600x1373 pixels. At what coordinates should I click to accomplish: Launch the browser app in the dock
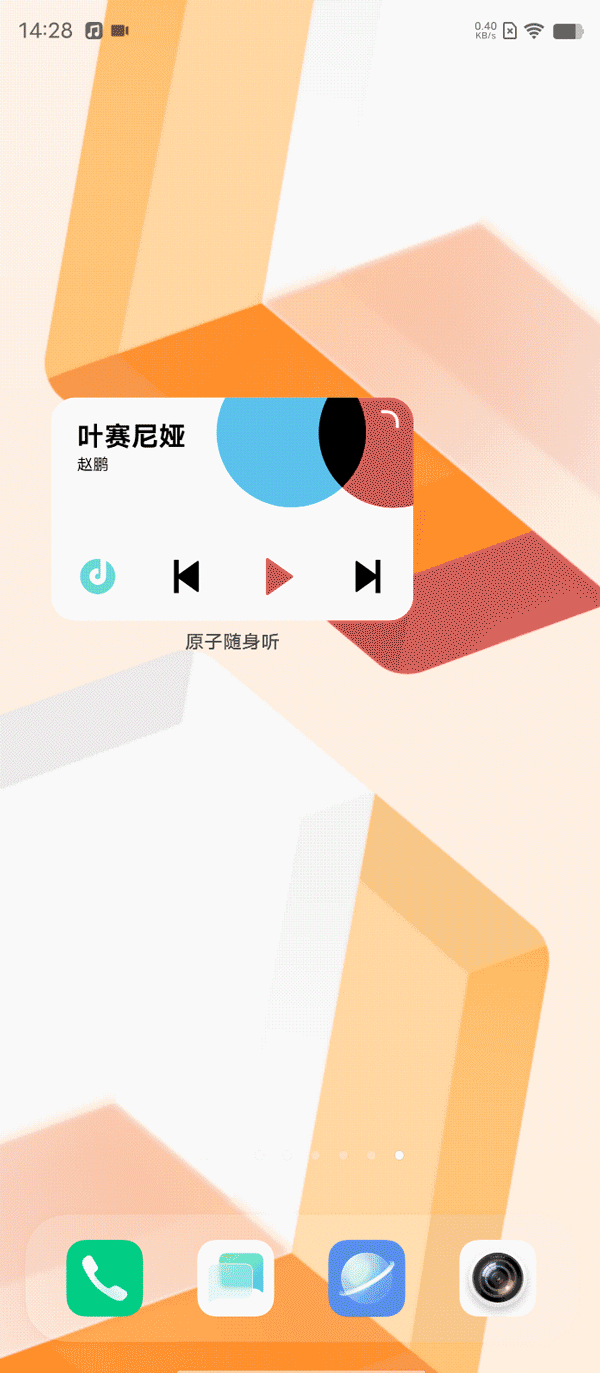pos(367,1278)
